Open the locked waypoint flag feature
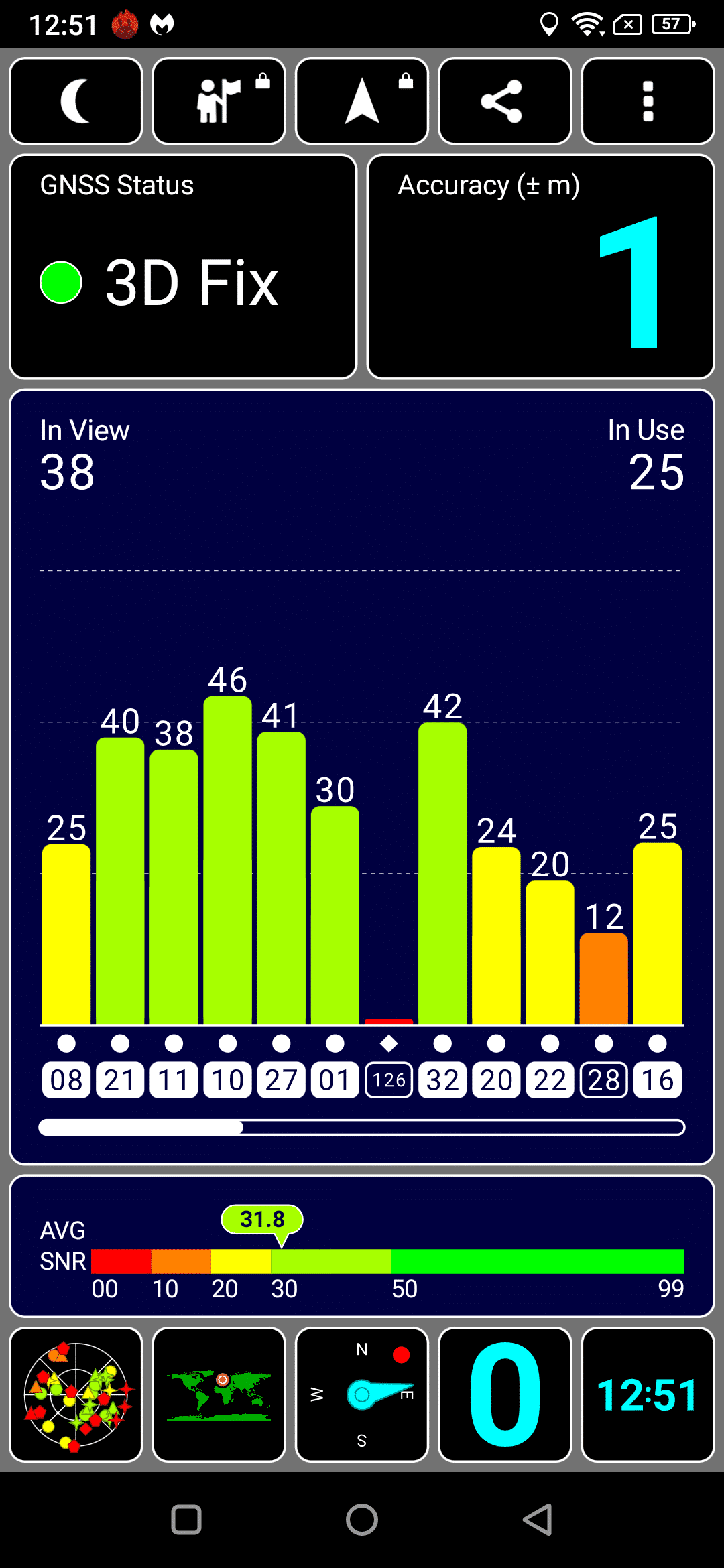 (x=219, y=101)
